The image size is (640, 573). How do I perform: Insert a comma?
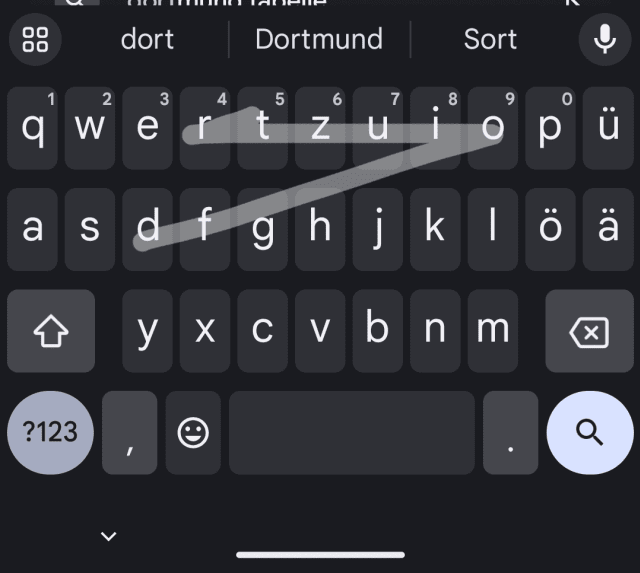click(129, 432)
